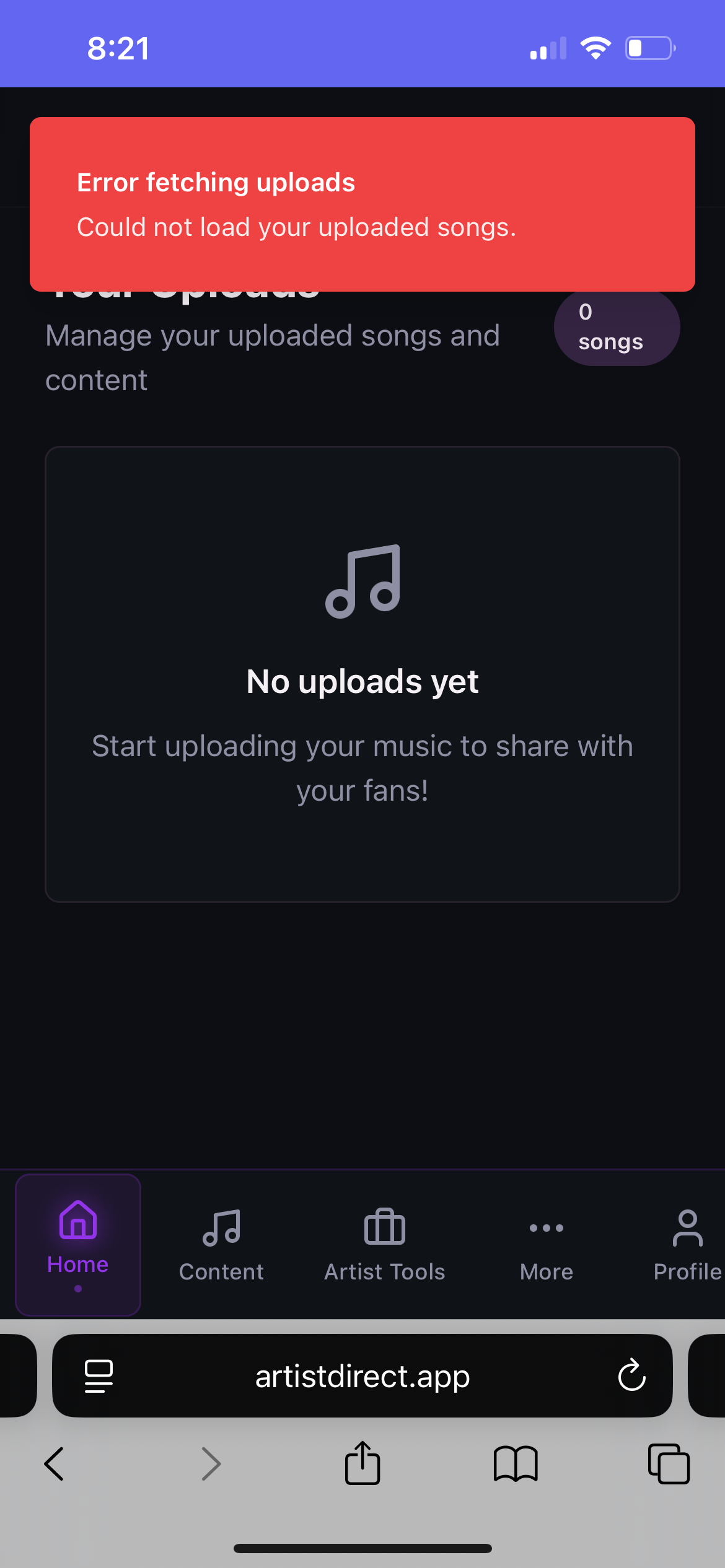Open the browser bookmarks
725x1568 pixels.
click(x=516, y=1464)
